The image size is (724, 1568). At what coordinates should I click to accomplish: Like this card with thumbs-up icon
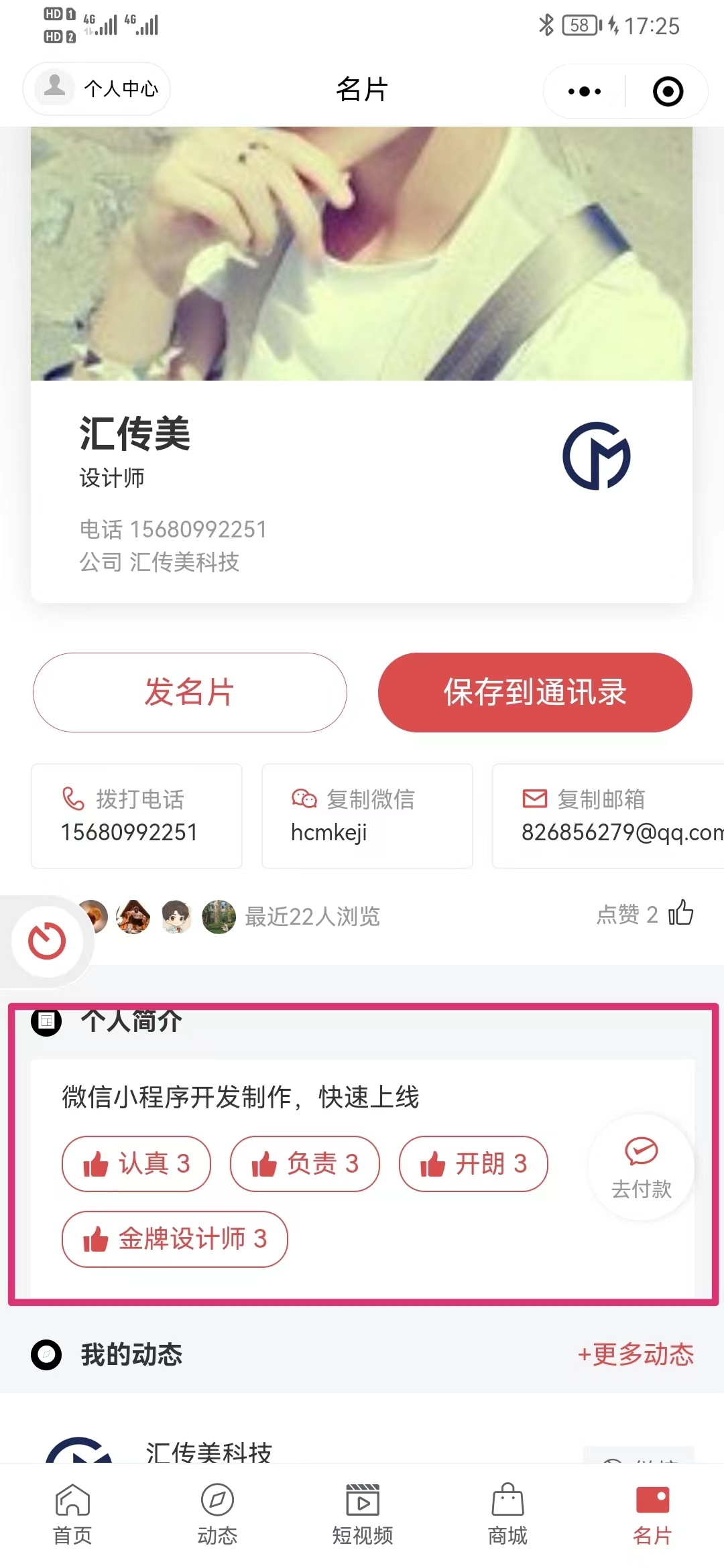680,913
